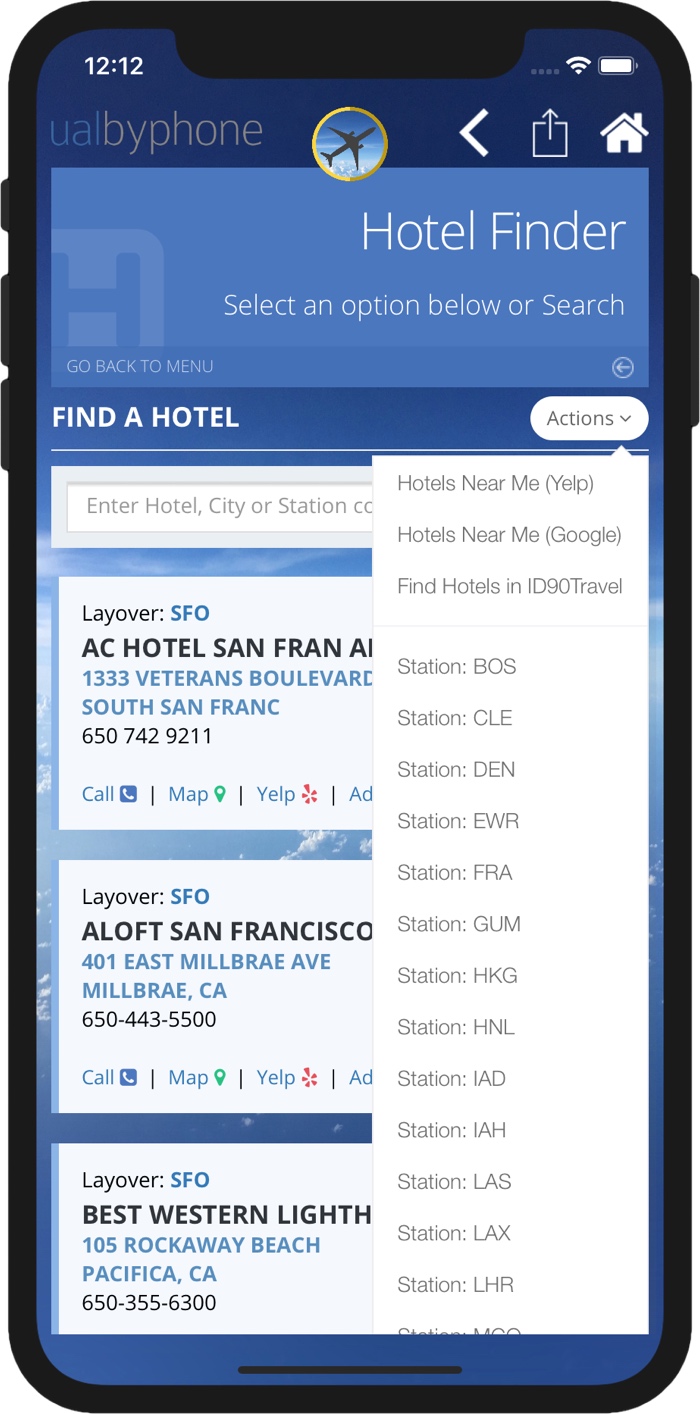700x1414 pixels.
Task: Open Find Hotels in ID90Travel
Action: 510,586
